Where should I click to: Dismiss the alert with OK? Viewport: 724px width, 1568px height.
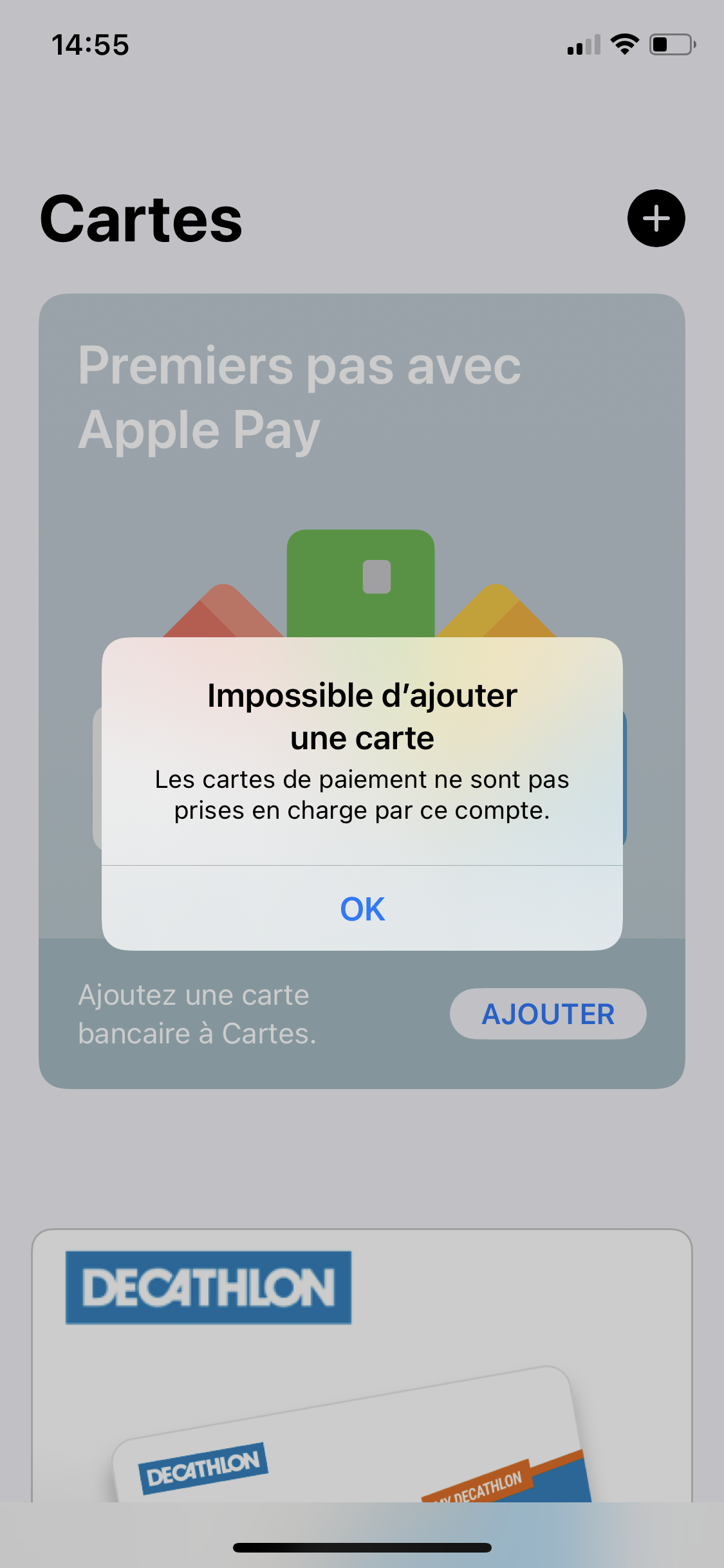tap(362, 908)
